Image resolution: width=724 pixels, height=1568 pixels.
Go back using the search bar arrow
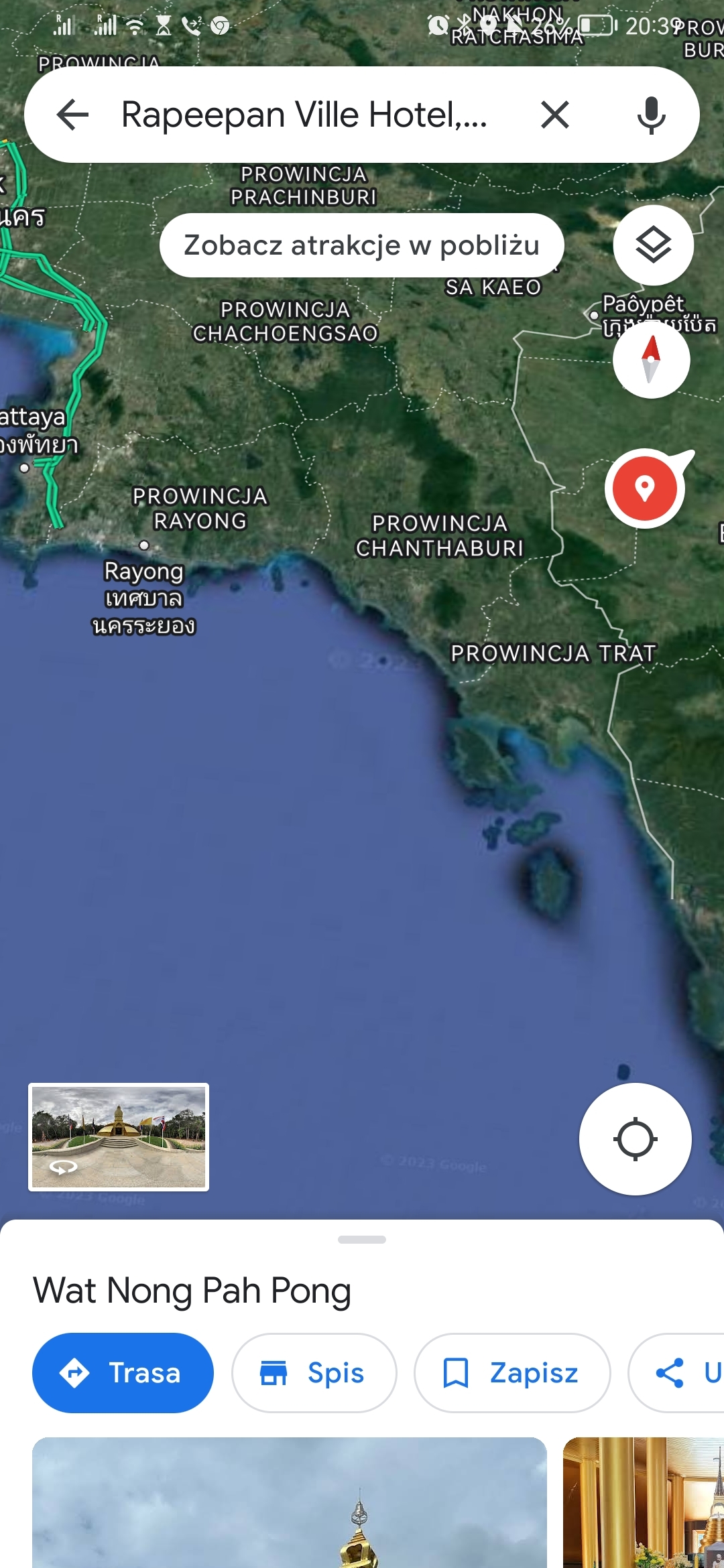(73, 115)
